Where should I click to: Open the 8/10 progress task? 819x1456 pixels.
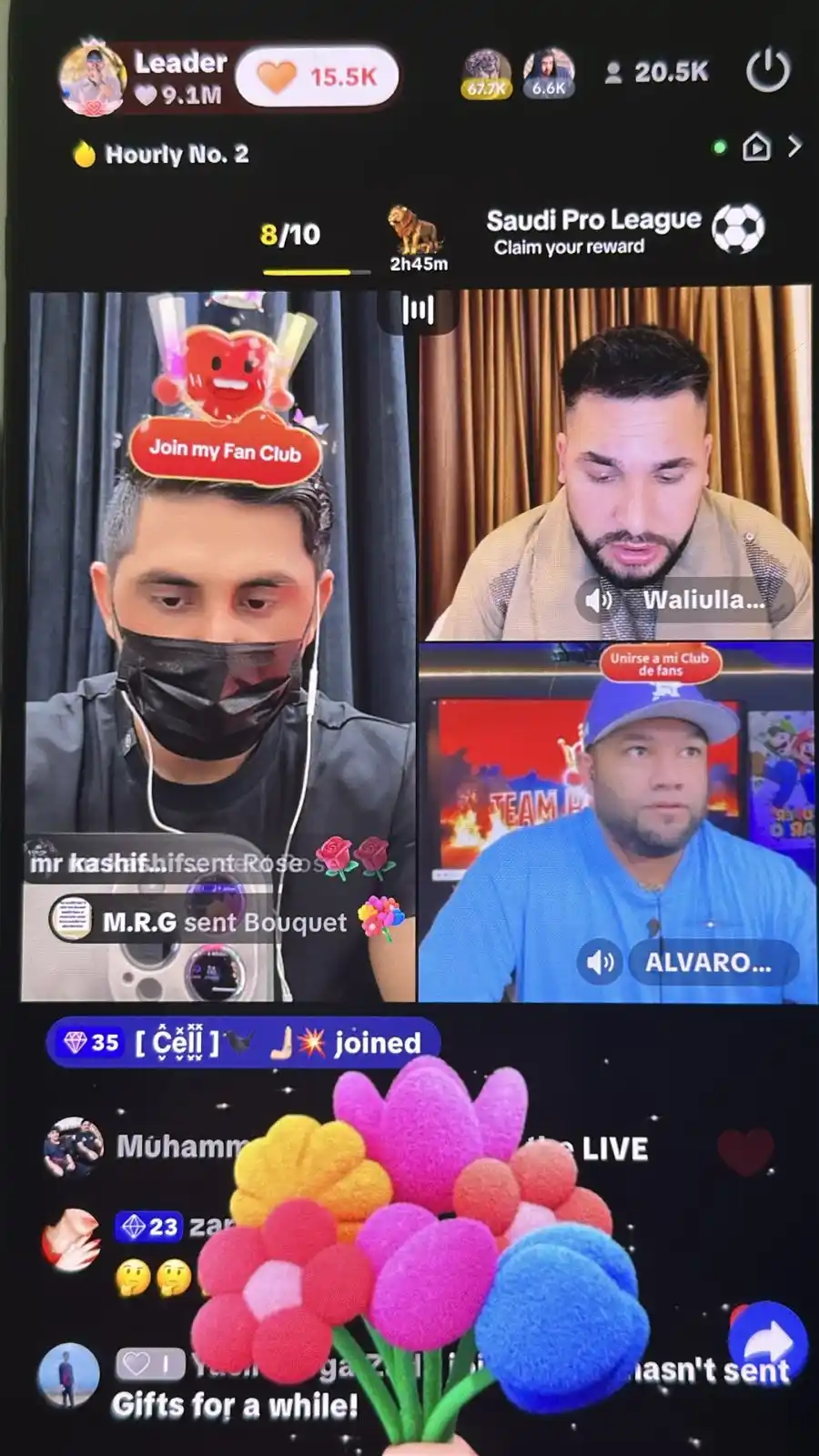[290, 236]
